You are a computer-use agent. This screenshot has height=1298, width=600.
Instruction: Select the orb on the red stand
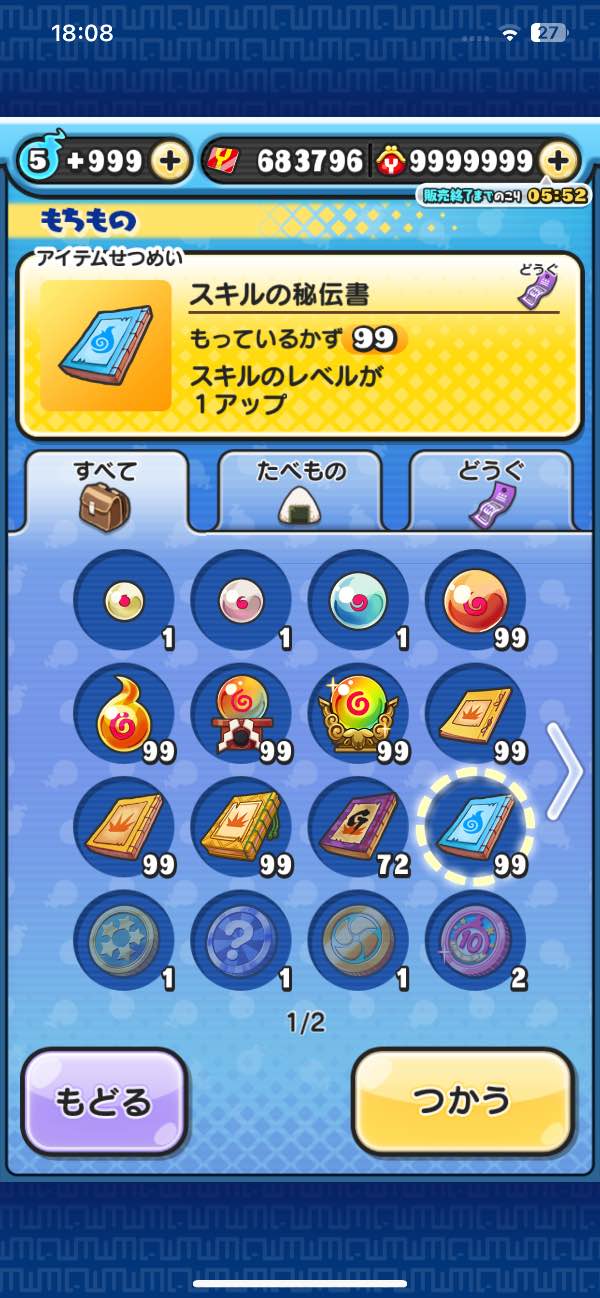(x=241, y=714)
